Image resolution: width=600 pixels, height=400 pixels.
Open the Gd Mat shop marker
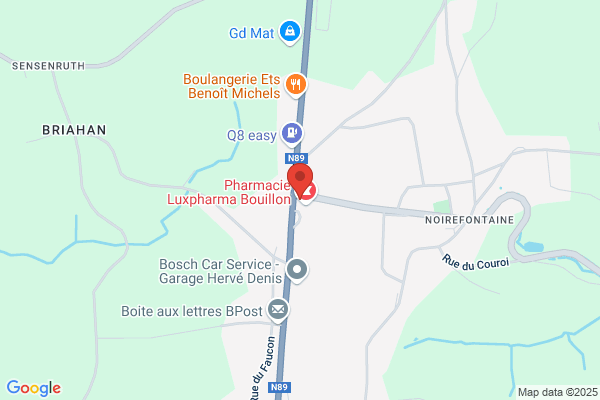click(290, 32)
